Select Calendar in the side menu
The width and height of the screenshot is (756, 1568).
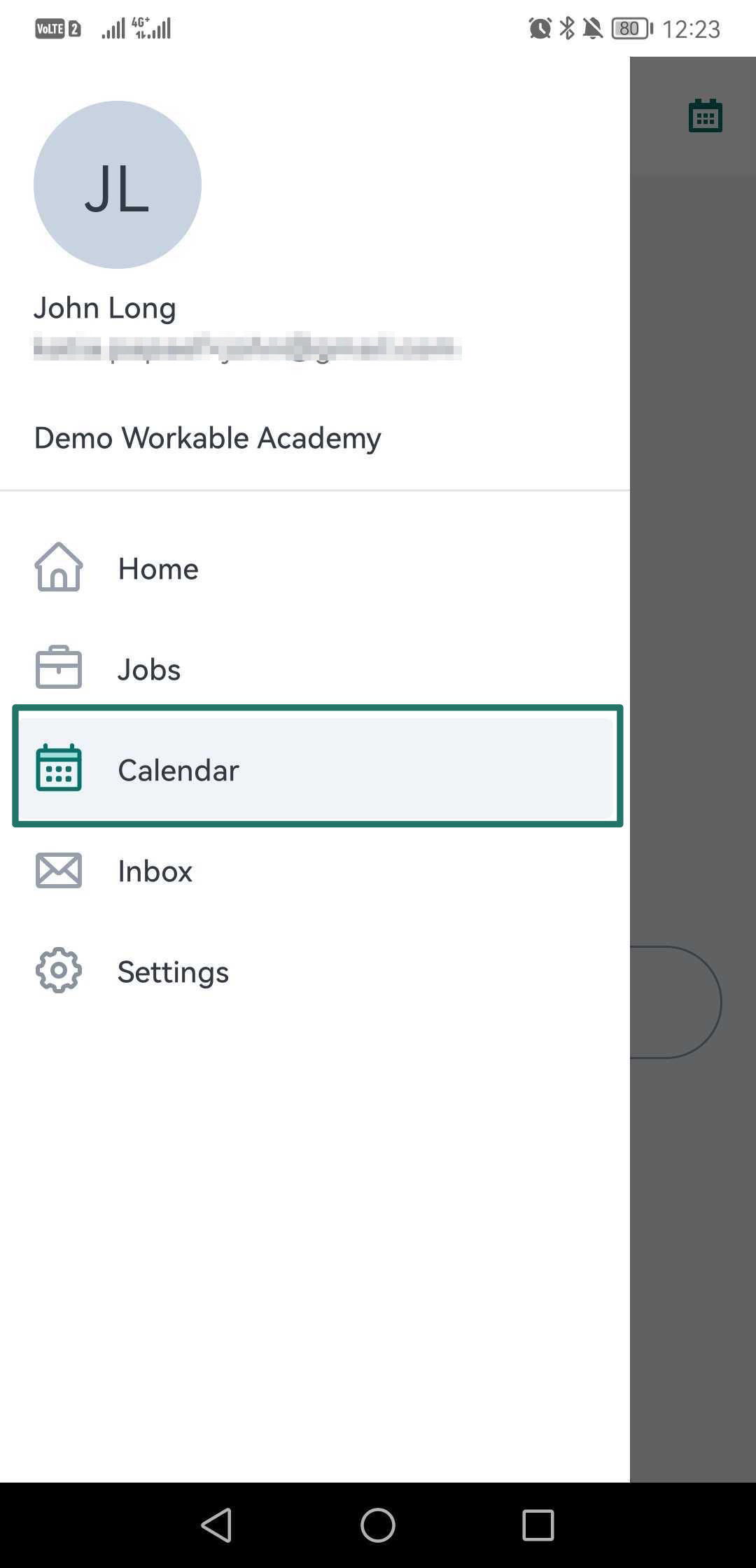pyautogui.click(x=317, y=769)
